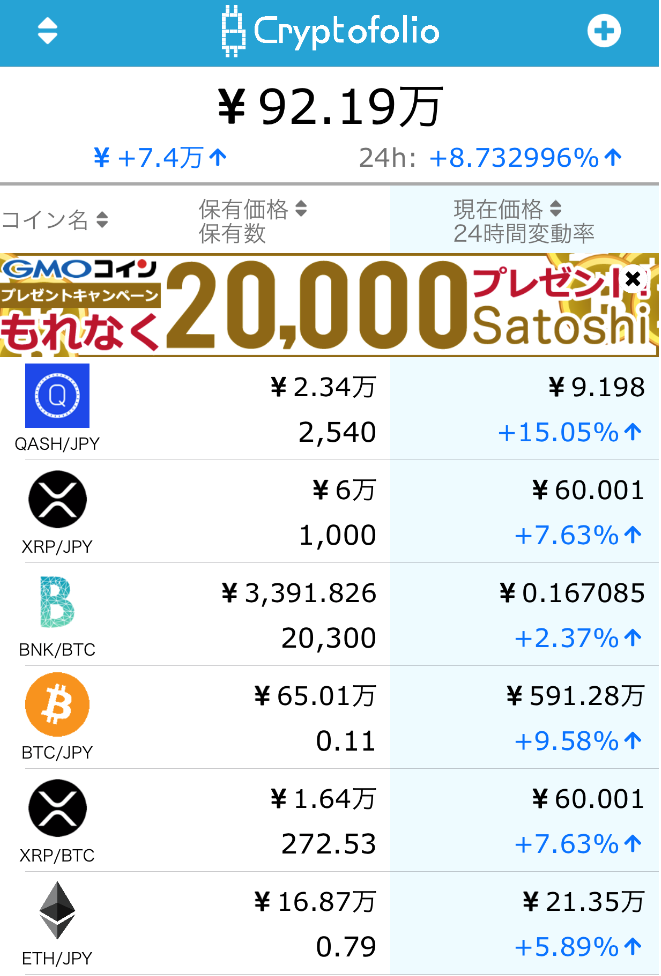Image resolution: width=661 pixels, height=976 pixels.
Task: Close the GMOコイン ad banner
Action: [x=633, y=279]
